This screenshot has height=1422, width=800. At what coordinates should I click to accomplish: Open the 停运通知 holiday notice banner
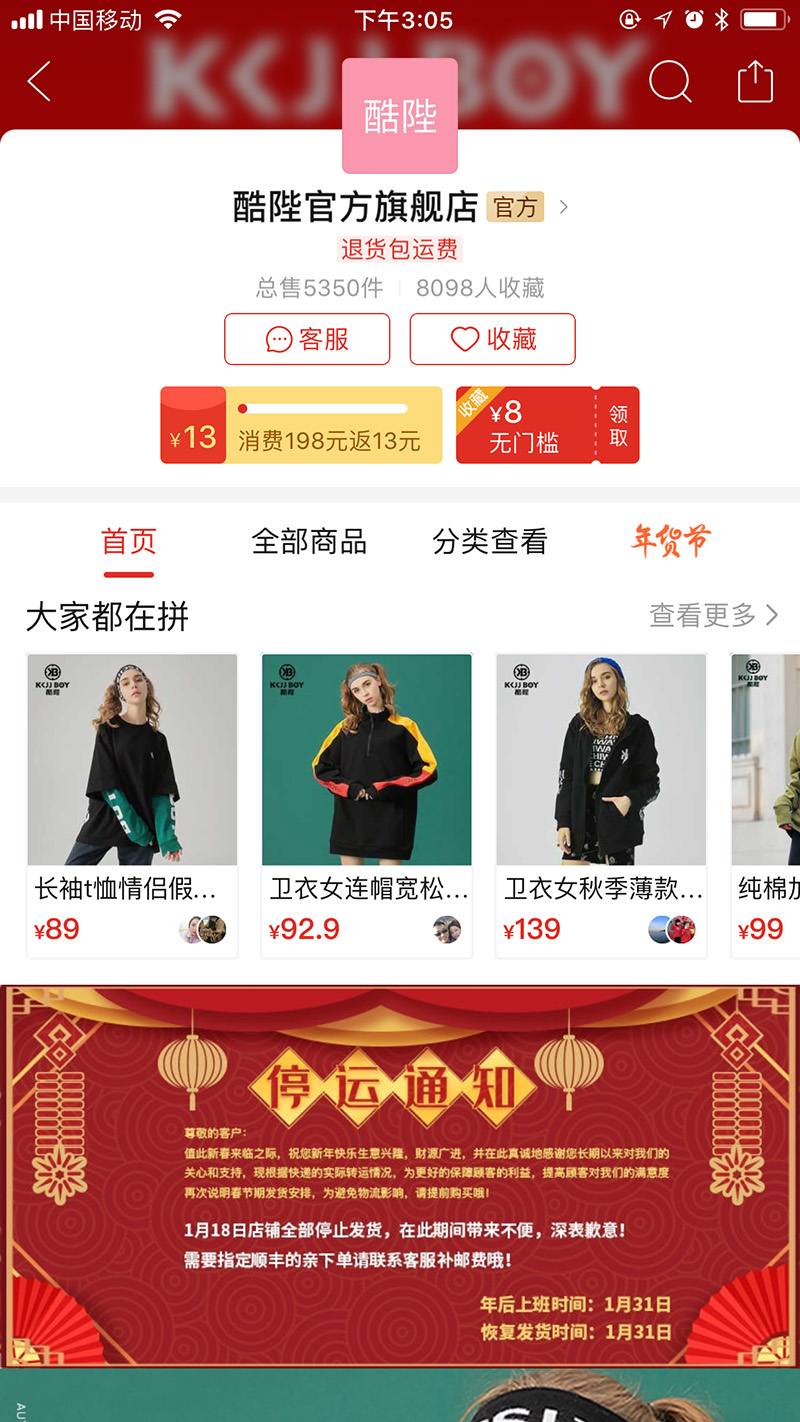[x=400, y=1175]
